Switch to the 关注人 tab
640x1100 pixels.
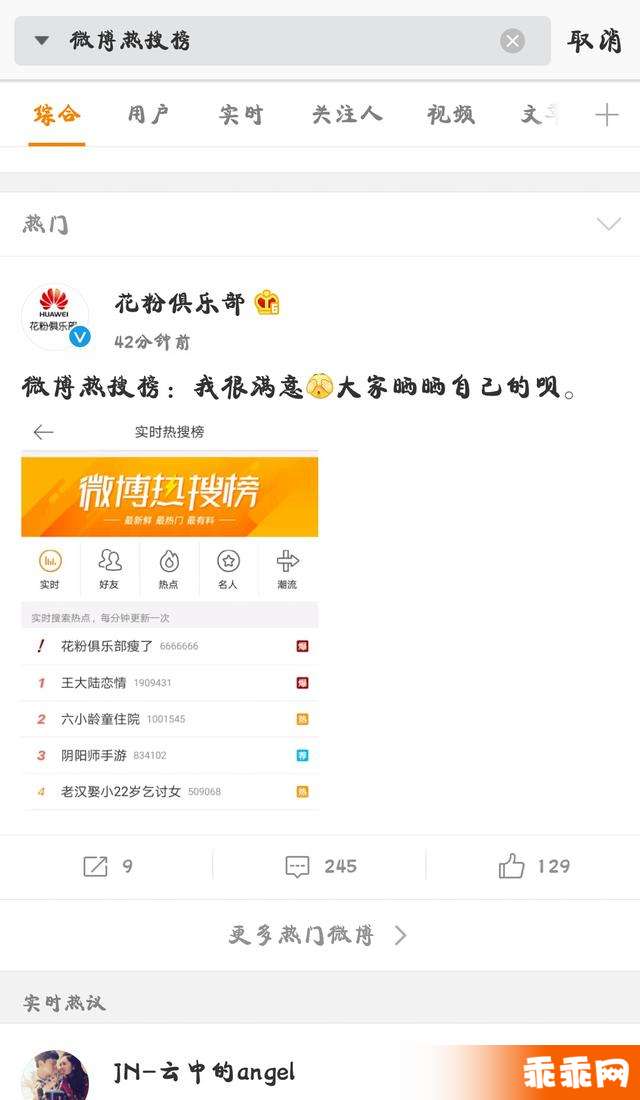(x=346, y=115)
